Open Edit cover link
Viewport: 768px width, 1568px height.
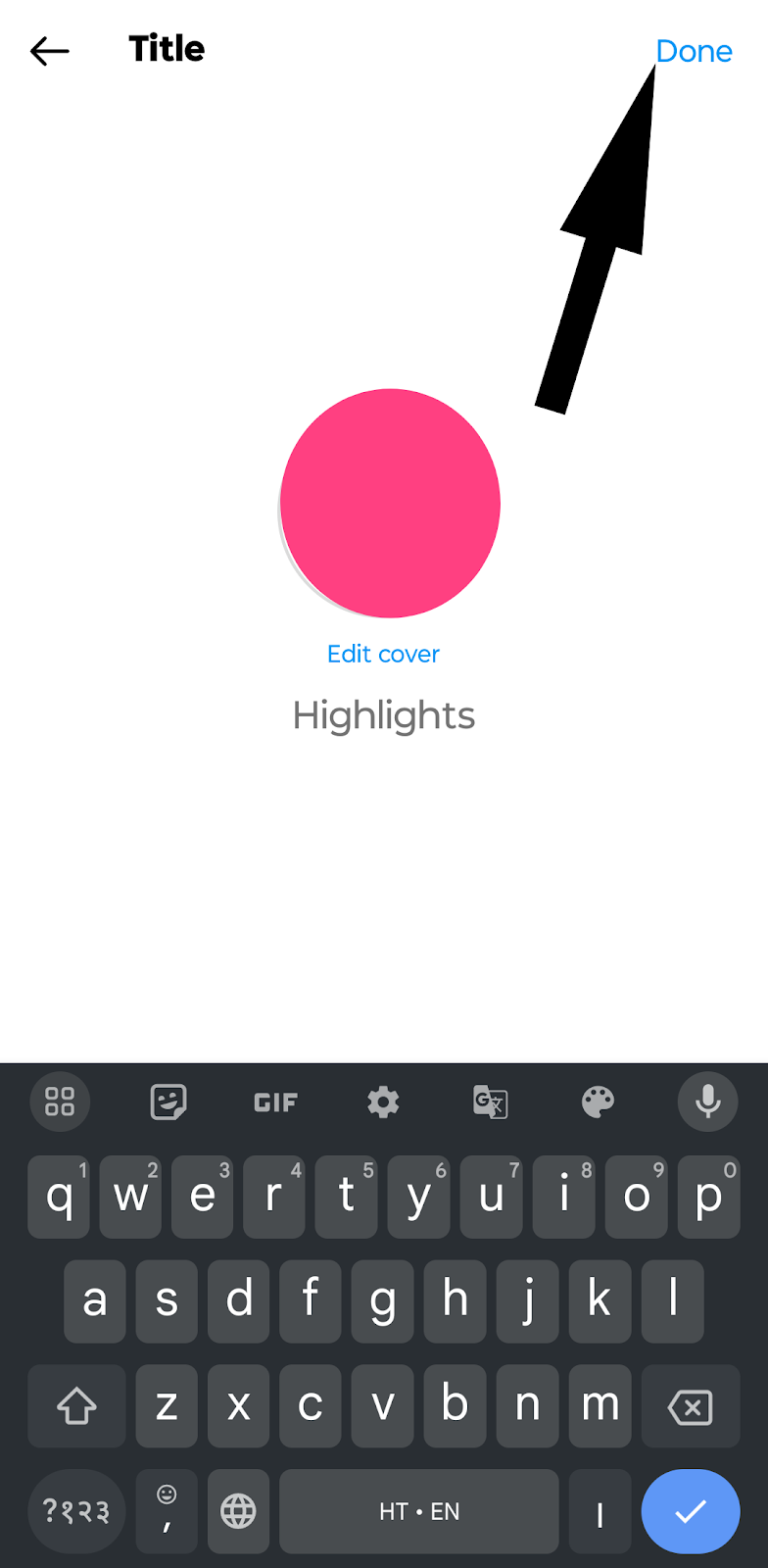pos(383,654)
